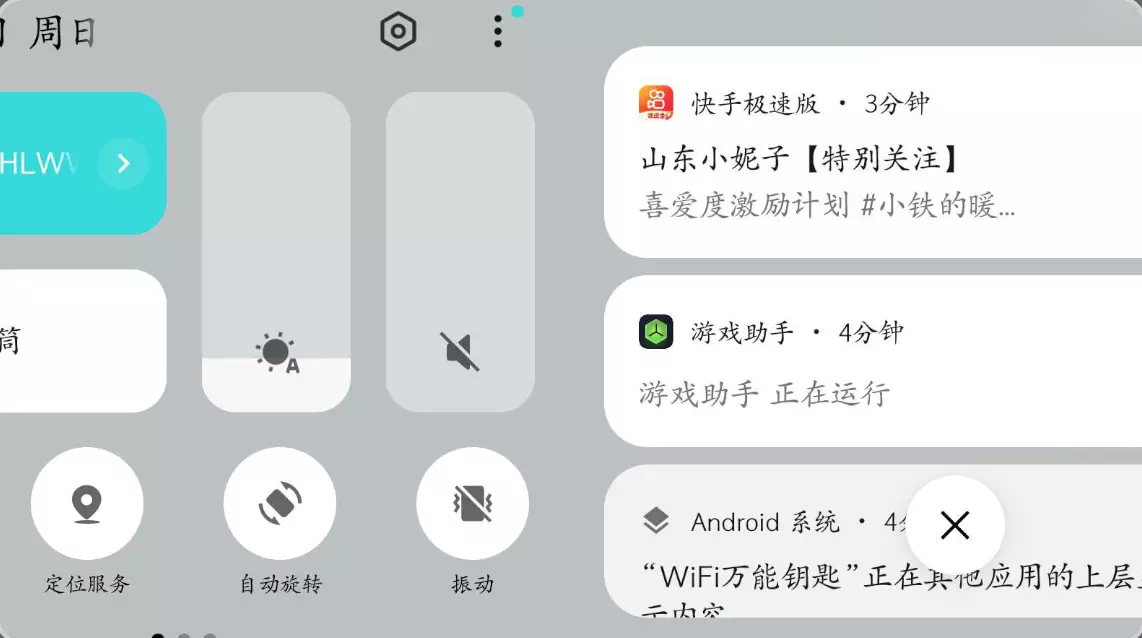The height and width of the screenshot is (638, 1142).
Task: Open the three-dot overflow menu
Action: click(498, 31)
